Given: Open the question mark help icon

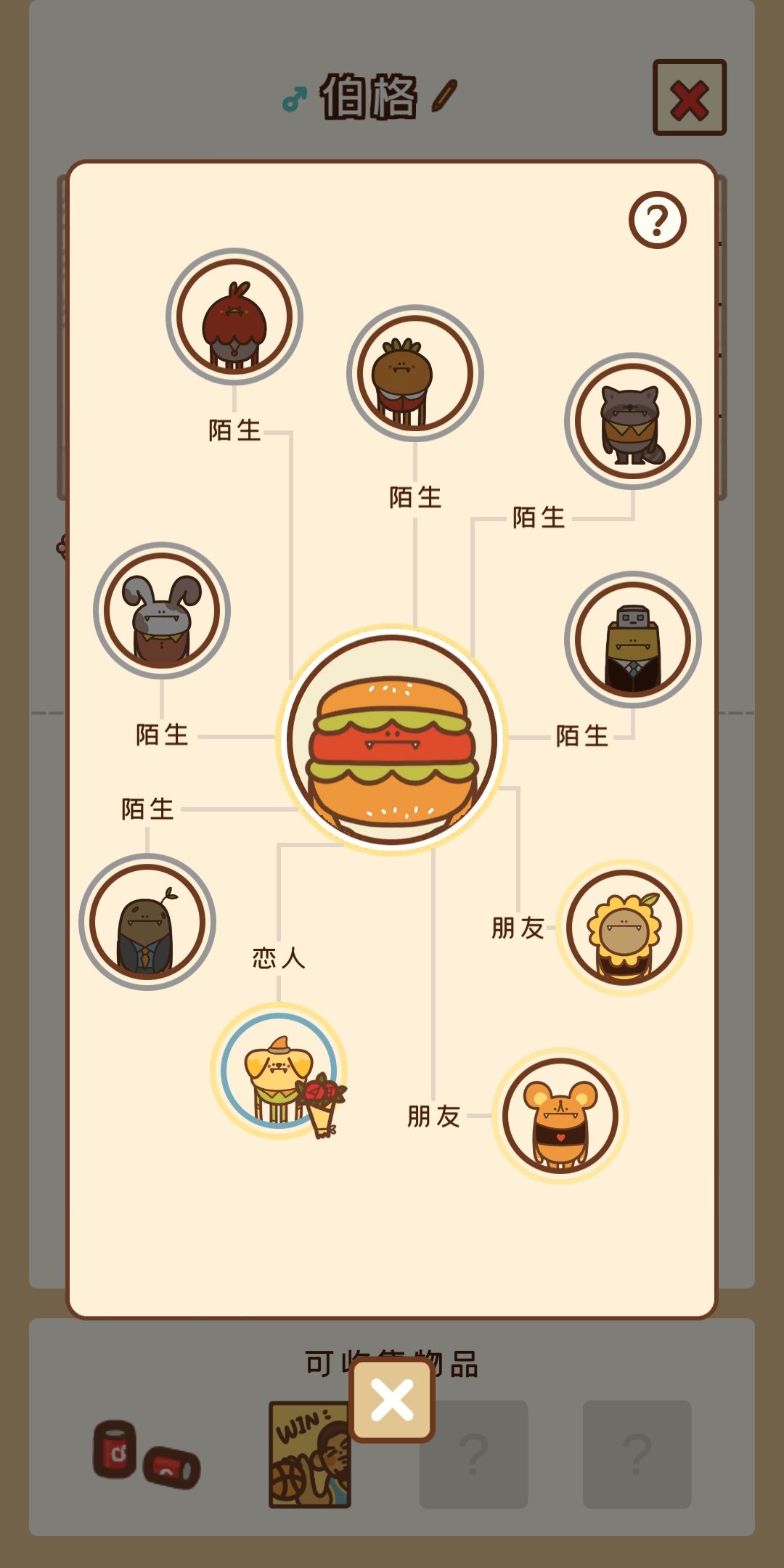Looking at the screenshot, I should (x=657, y=220).
